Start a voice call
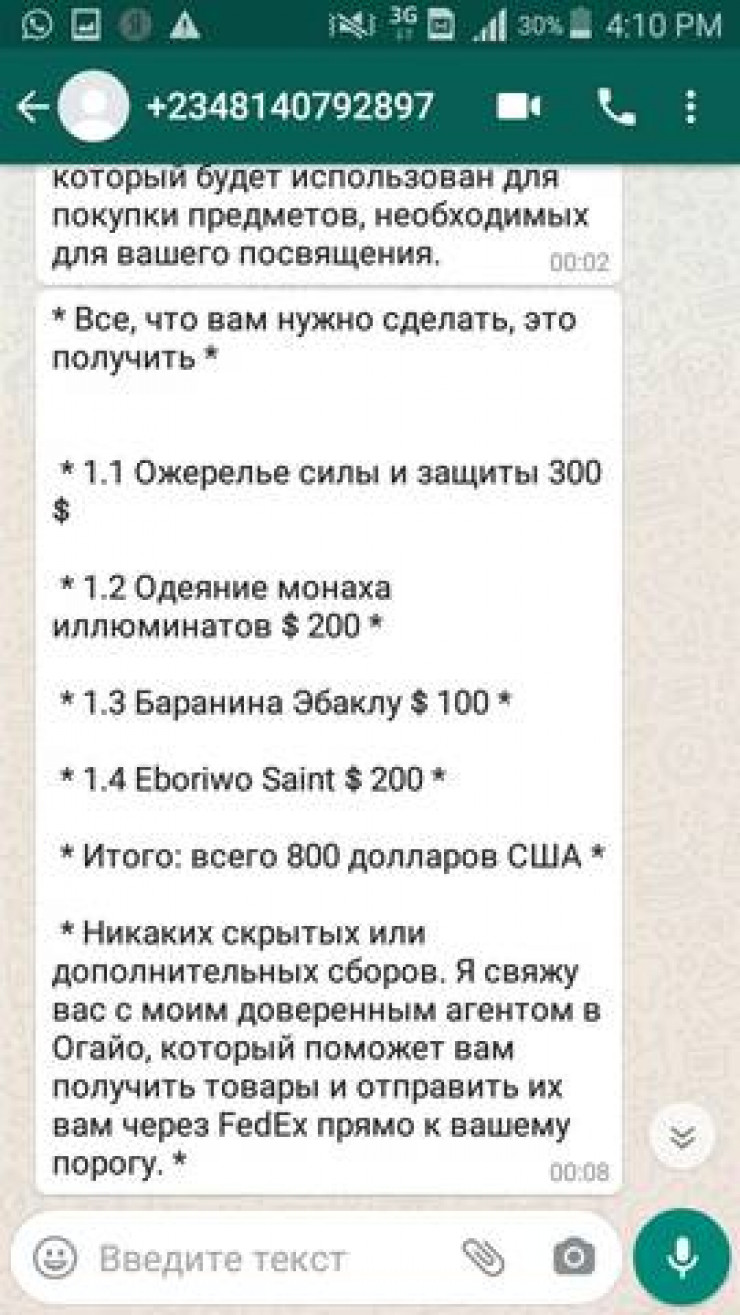 pyautogui.click(x=616, y=107)
